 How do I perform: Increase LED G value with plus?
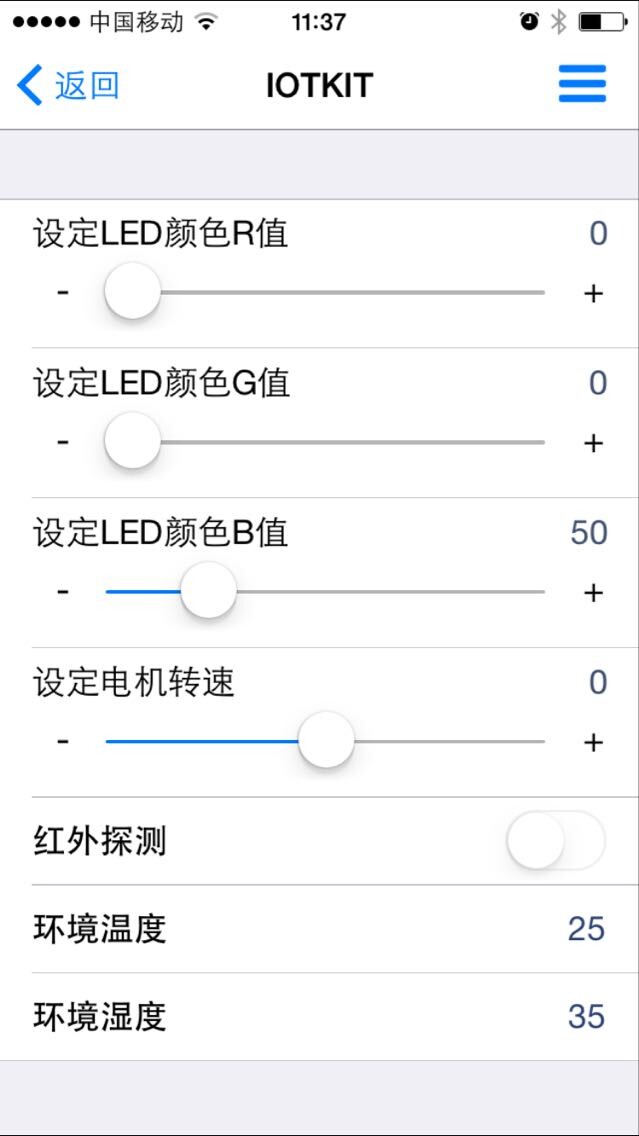pos(593,442)
